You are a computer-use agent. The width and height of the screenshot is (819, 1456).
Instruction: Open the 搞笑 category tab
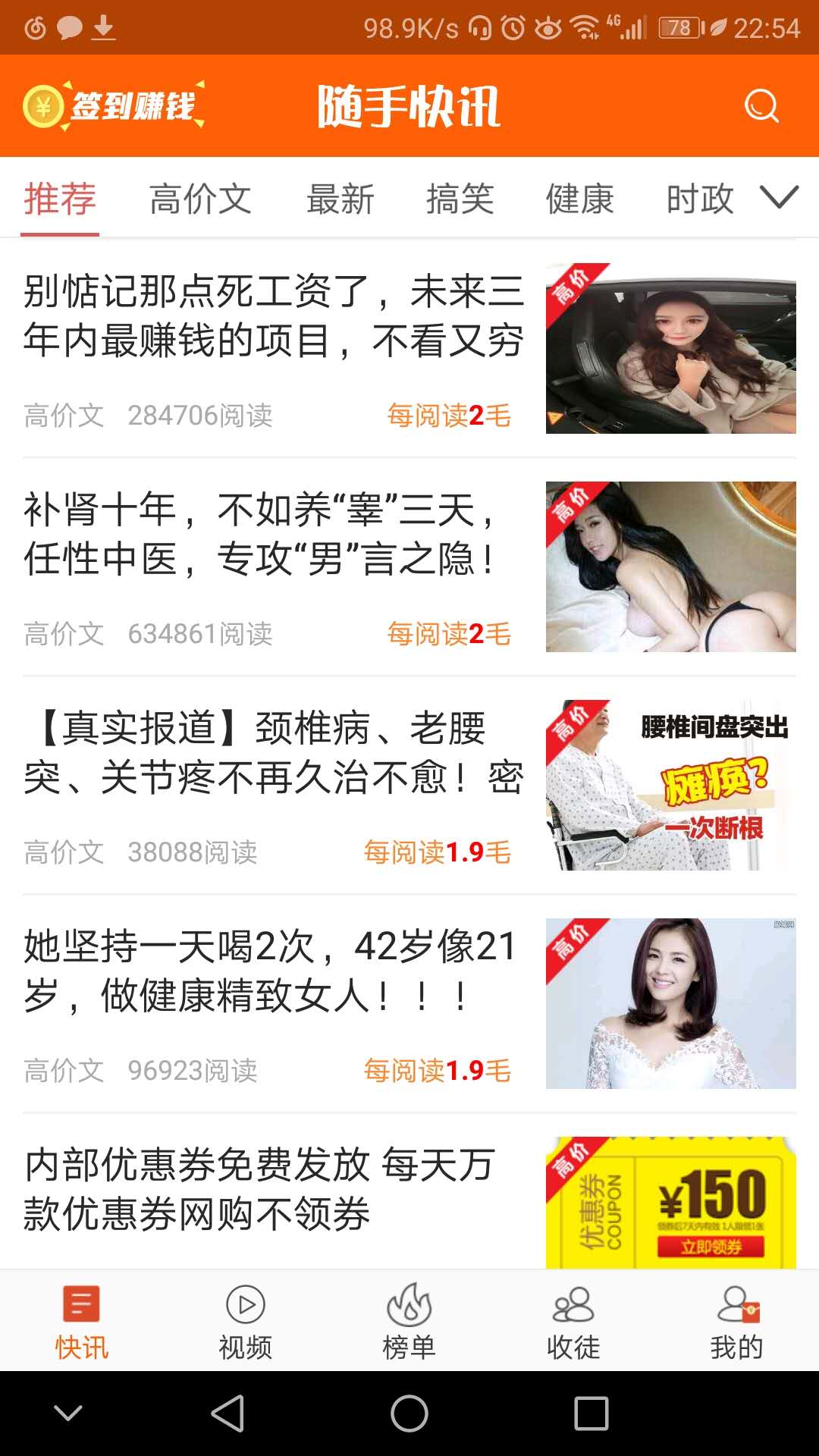[x=461, y=199]
